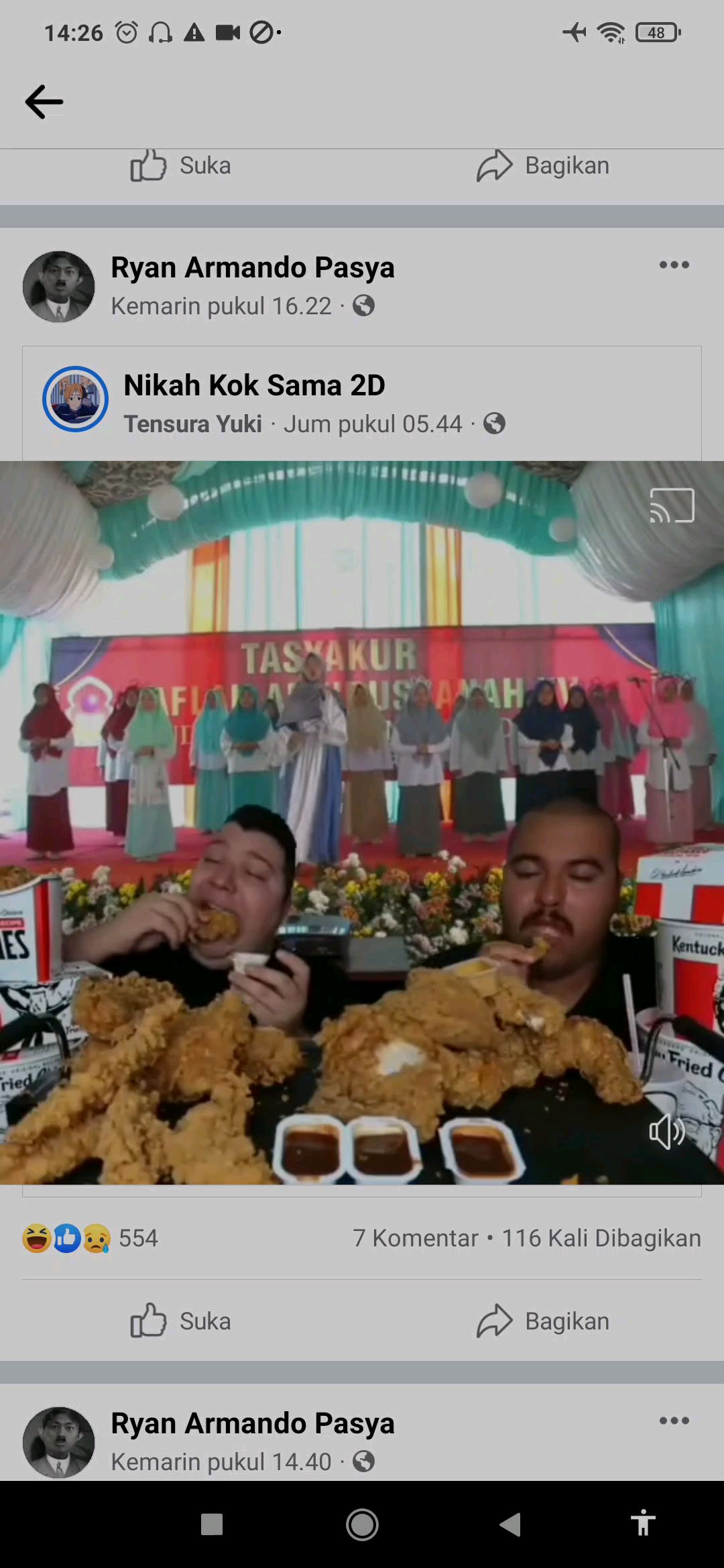
Task: Open the fried chicken video post
Action: click(362, 822)
